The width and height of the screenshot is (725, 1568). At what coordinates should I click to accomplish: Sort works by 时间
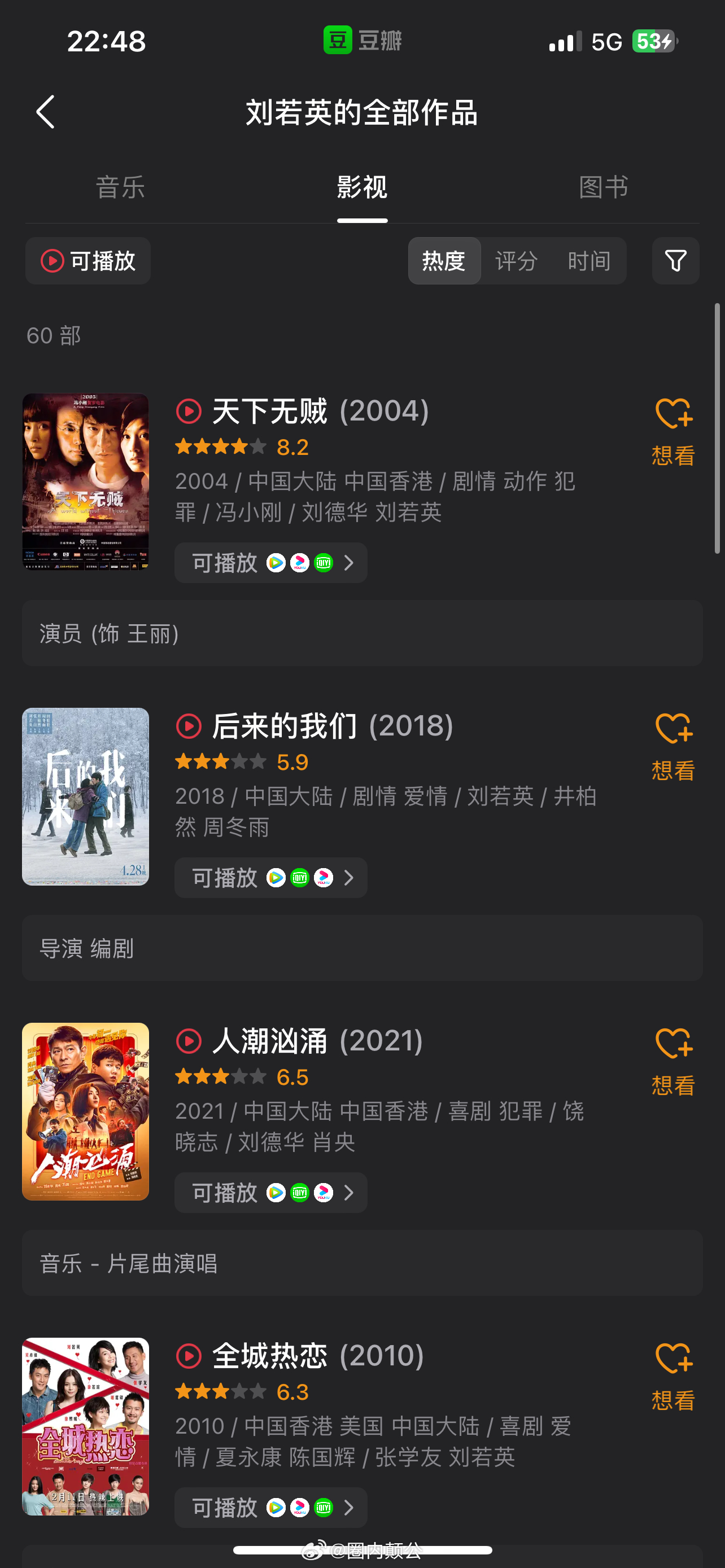[x=589, y=261]
